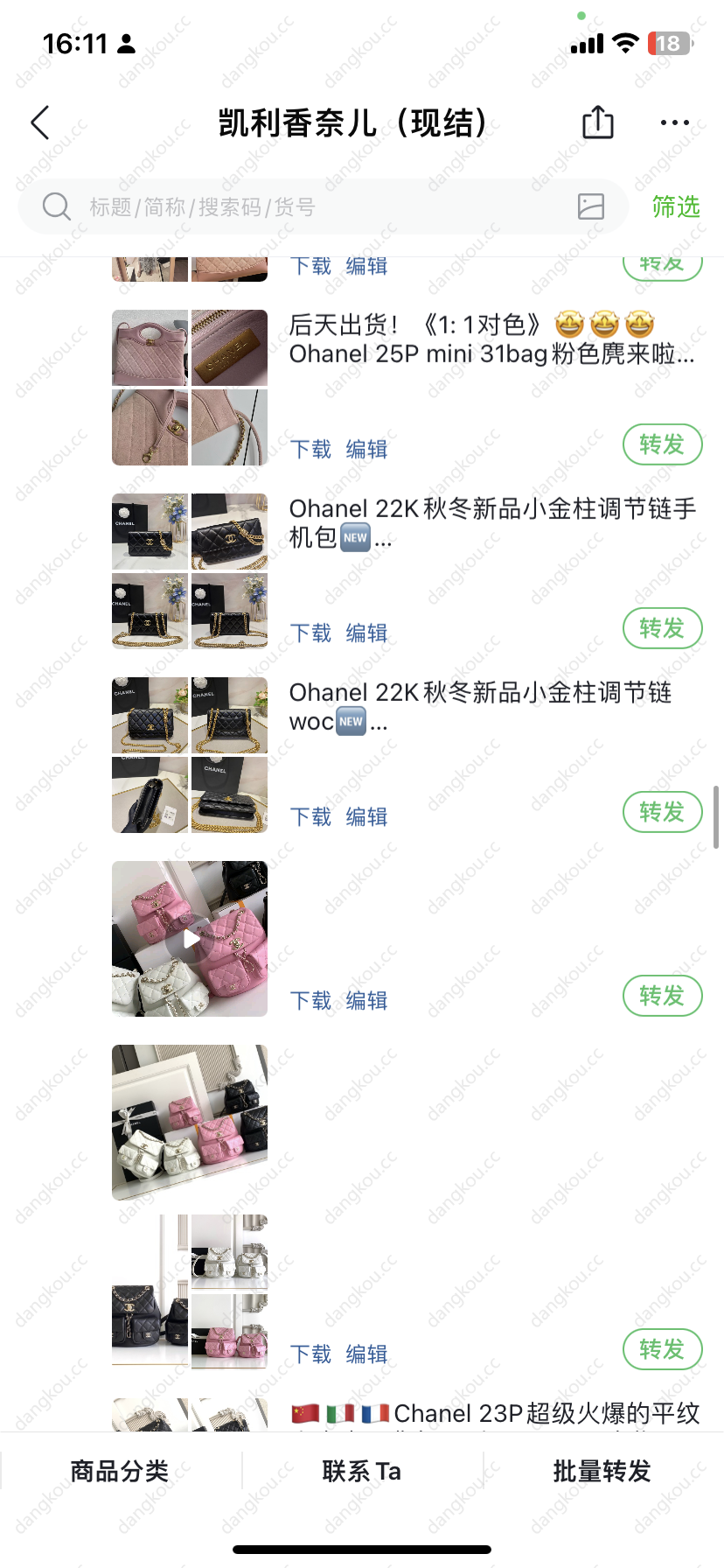The height and width of the screenshot is (1568, 724).
Task: Open the 筛选 filter options
Action: point(676,207)
